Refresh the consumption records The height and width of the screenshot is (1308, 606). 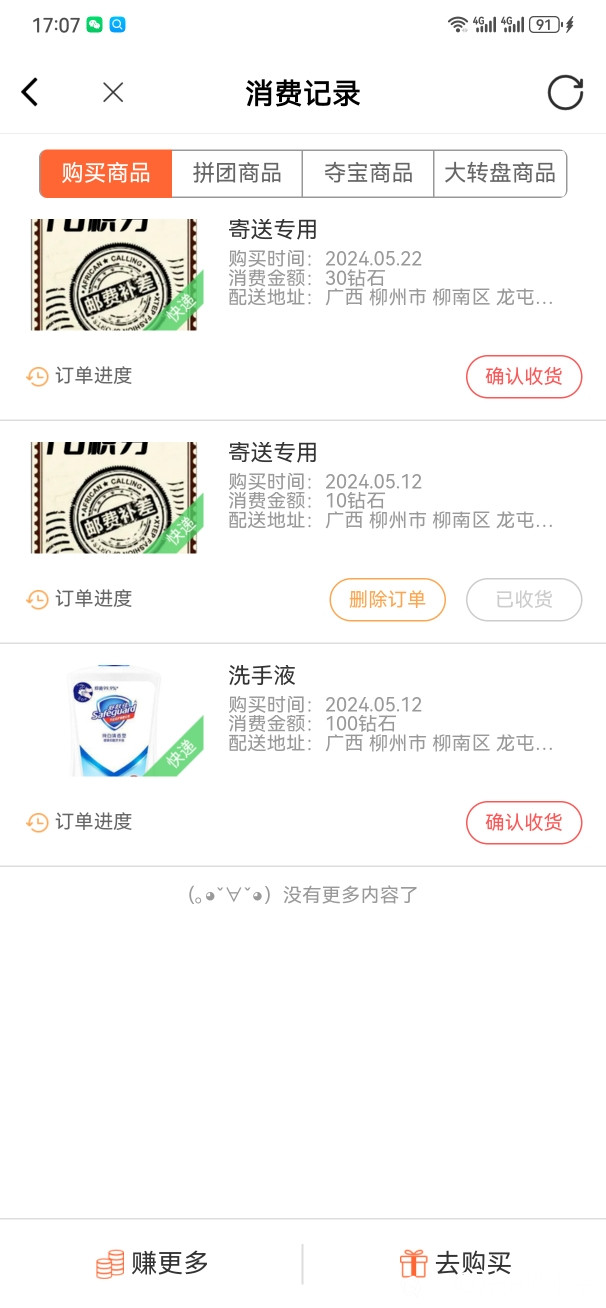[x=565, y=93]
